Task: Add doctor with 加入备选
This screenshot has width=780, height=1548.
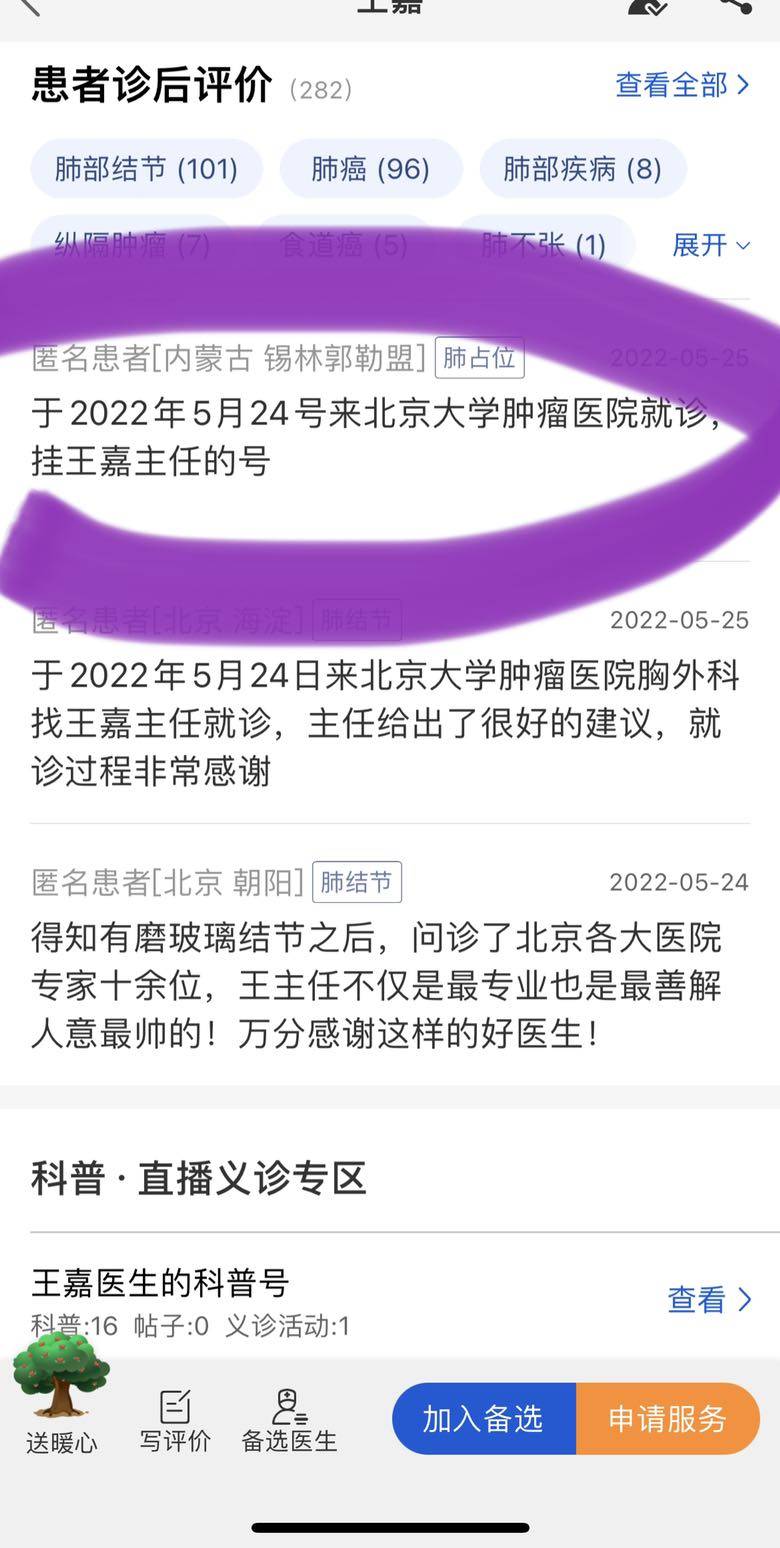Action: [x=483, y=1419]
